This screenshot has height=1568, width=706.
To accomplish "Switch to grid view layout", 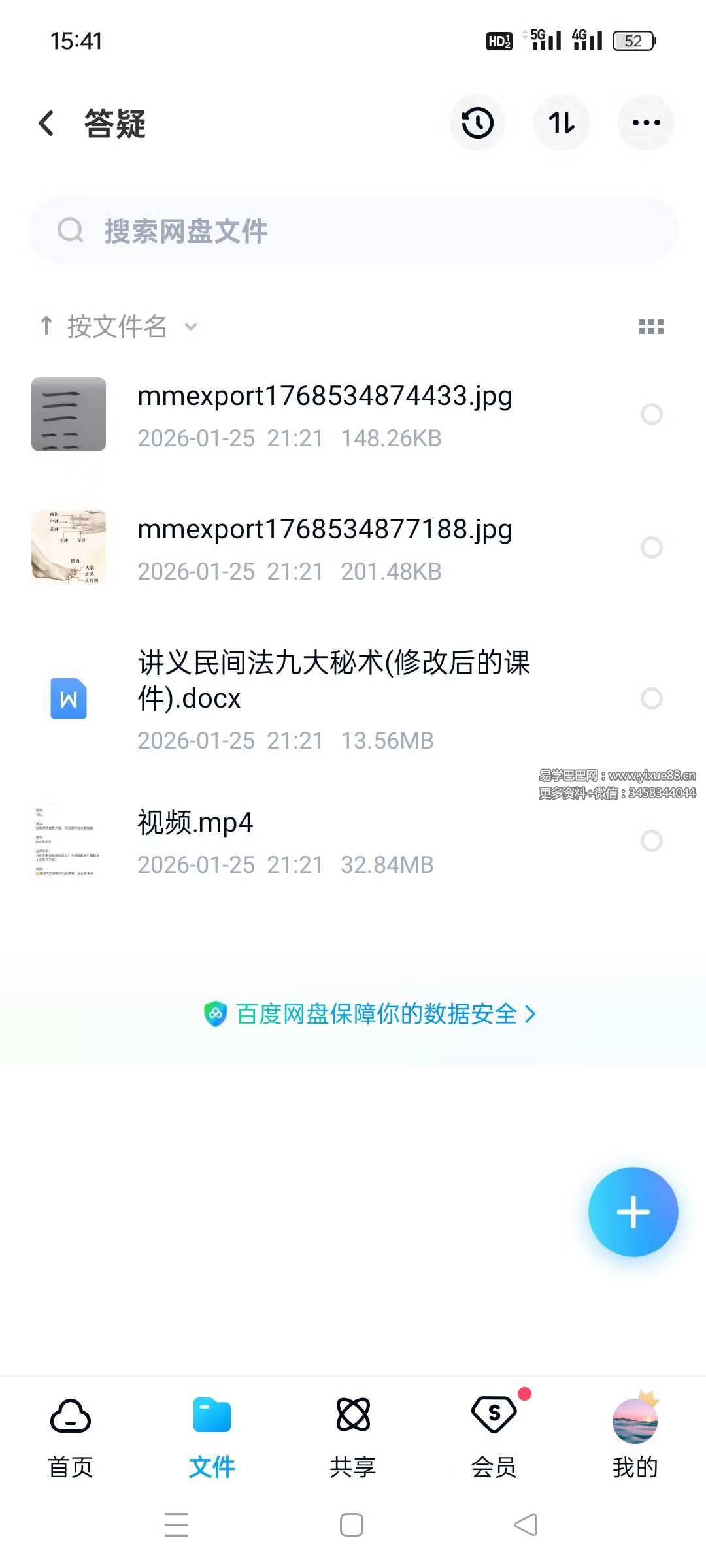I will click(x=651, y=327).
